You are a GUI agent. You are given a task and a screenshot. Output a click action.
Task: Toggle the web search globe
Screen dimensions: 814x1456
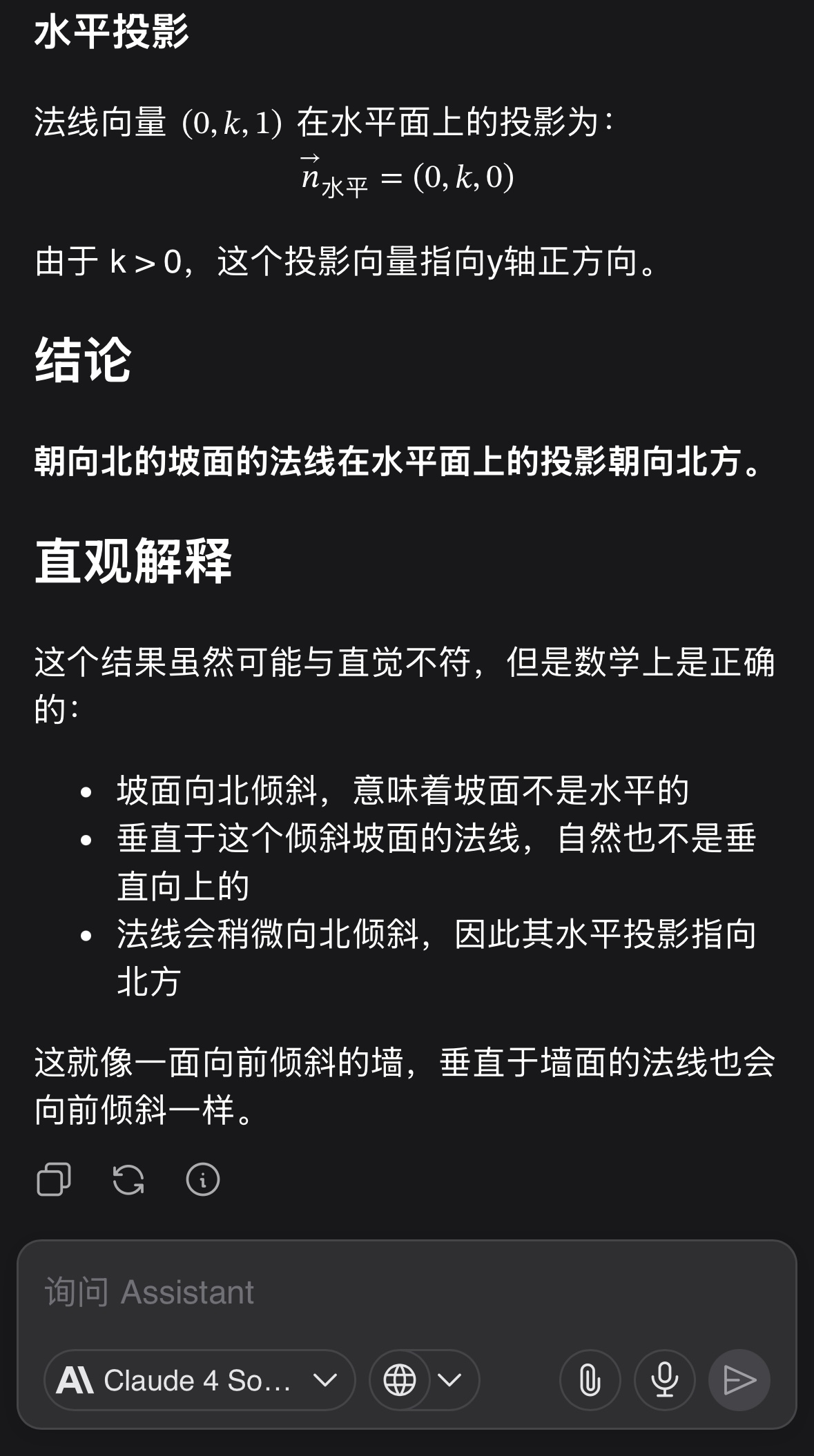pyautogui.click(x=400, y=1380)
